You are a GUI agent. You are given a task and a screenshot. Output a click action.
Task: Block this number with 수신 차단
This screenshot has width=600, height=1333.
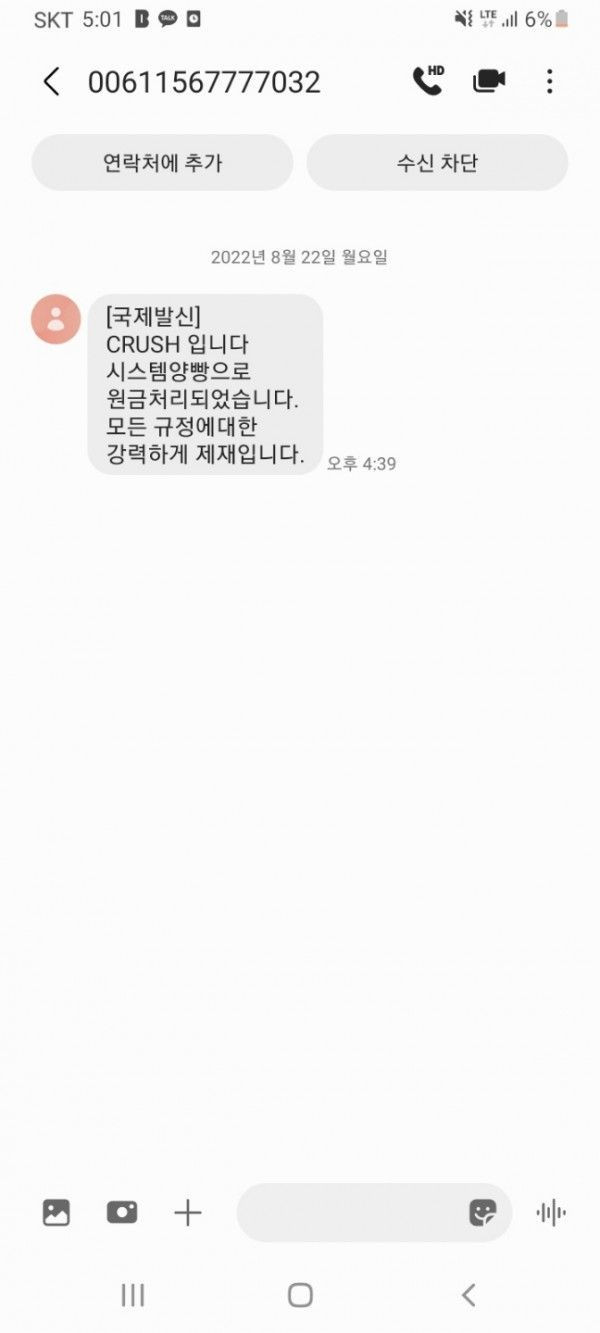(437, 162)
